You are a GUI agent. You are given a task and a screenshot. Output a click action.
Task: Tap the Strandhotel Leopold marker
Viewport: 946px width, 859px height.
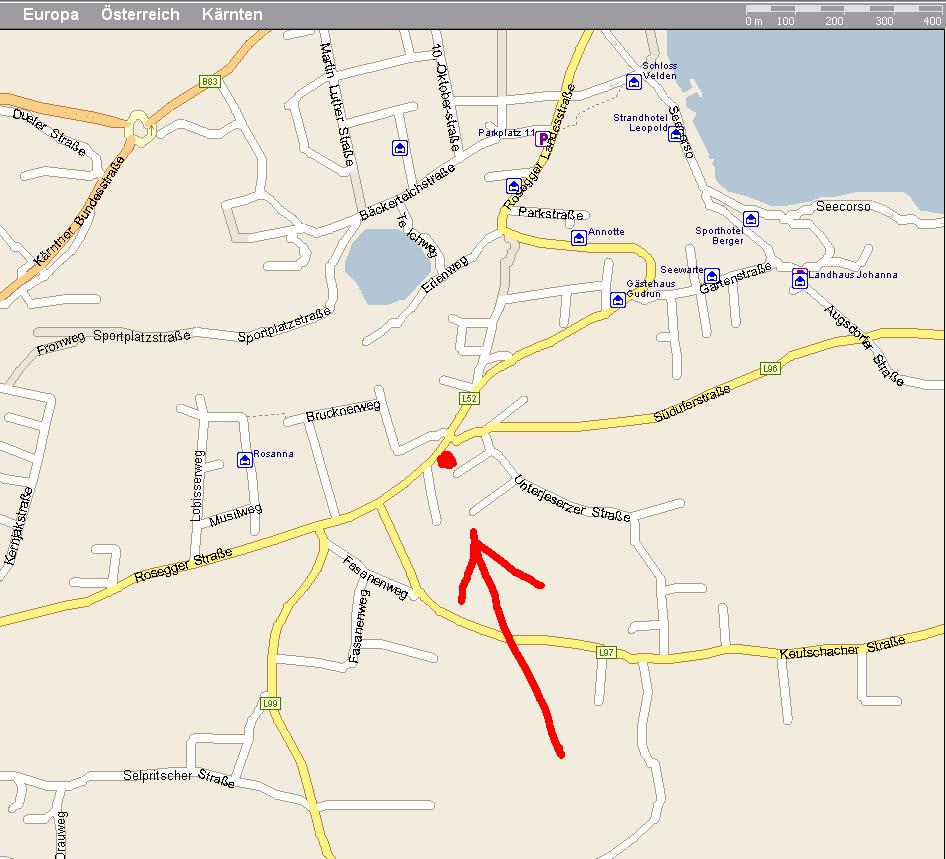click(x=676, y=135)
